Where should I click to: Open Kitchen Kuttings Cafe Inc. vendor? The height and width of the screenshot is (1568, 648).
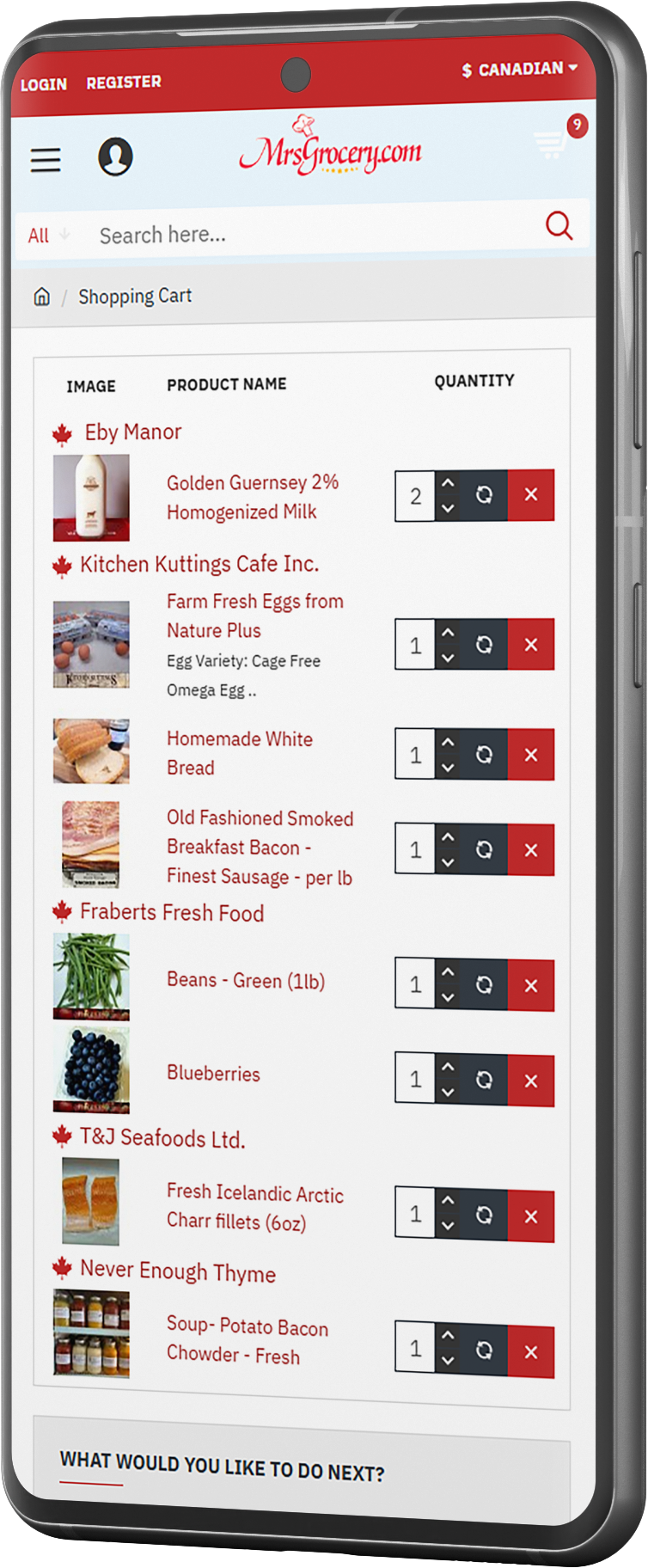[199, 564]
